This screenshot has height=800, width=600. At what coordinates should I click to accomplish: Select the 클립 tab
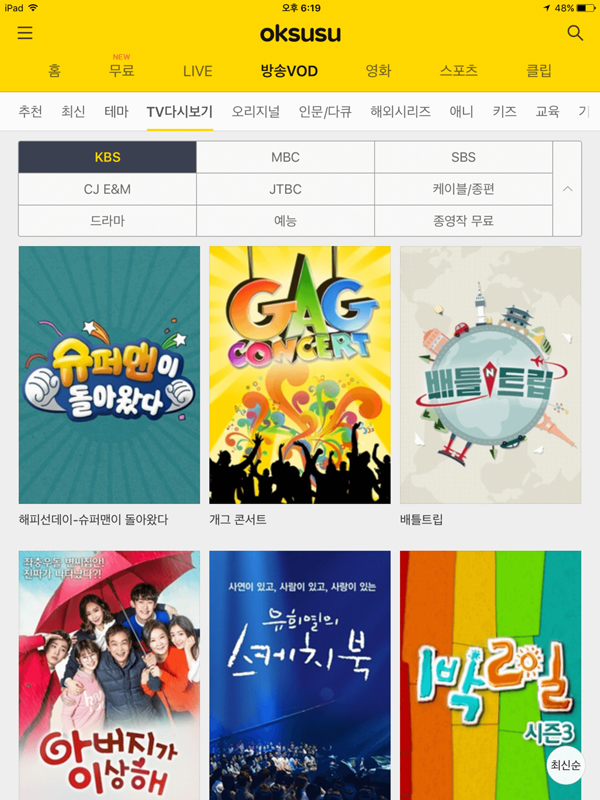(x=539, y=71)
